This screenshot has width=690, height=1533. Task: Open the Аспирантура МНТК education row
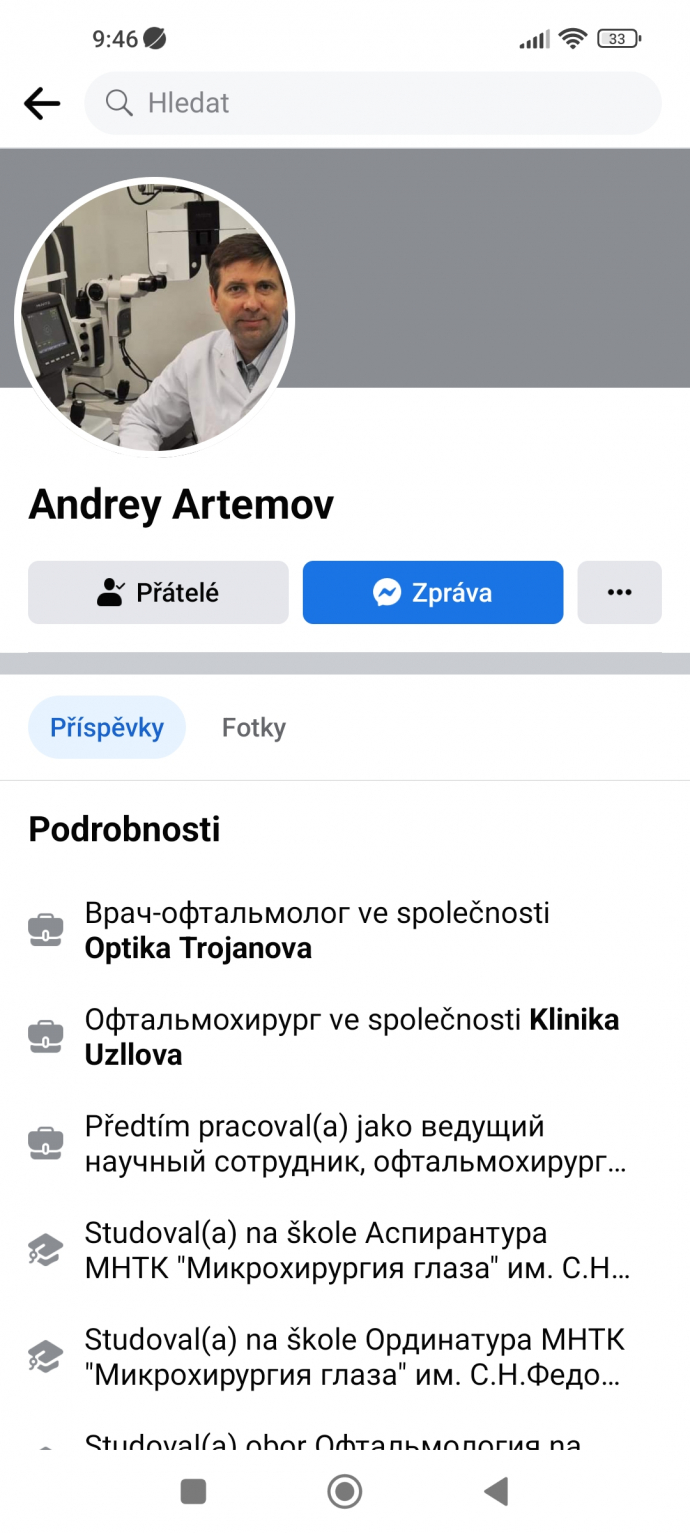345,1251
